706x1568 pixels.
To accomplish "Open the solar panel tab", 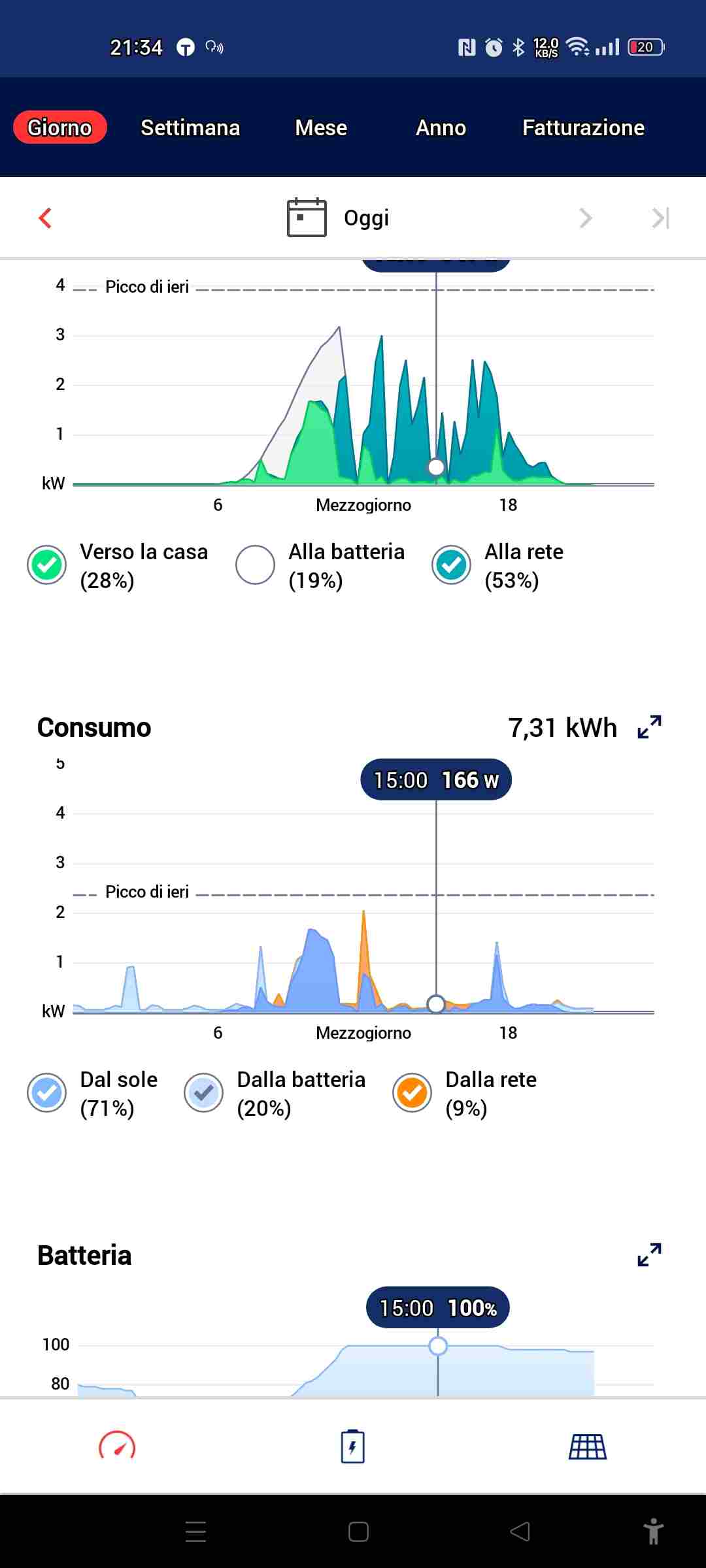I will [x=588, y=1446].
